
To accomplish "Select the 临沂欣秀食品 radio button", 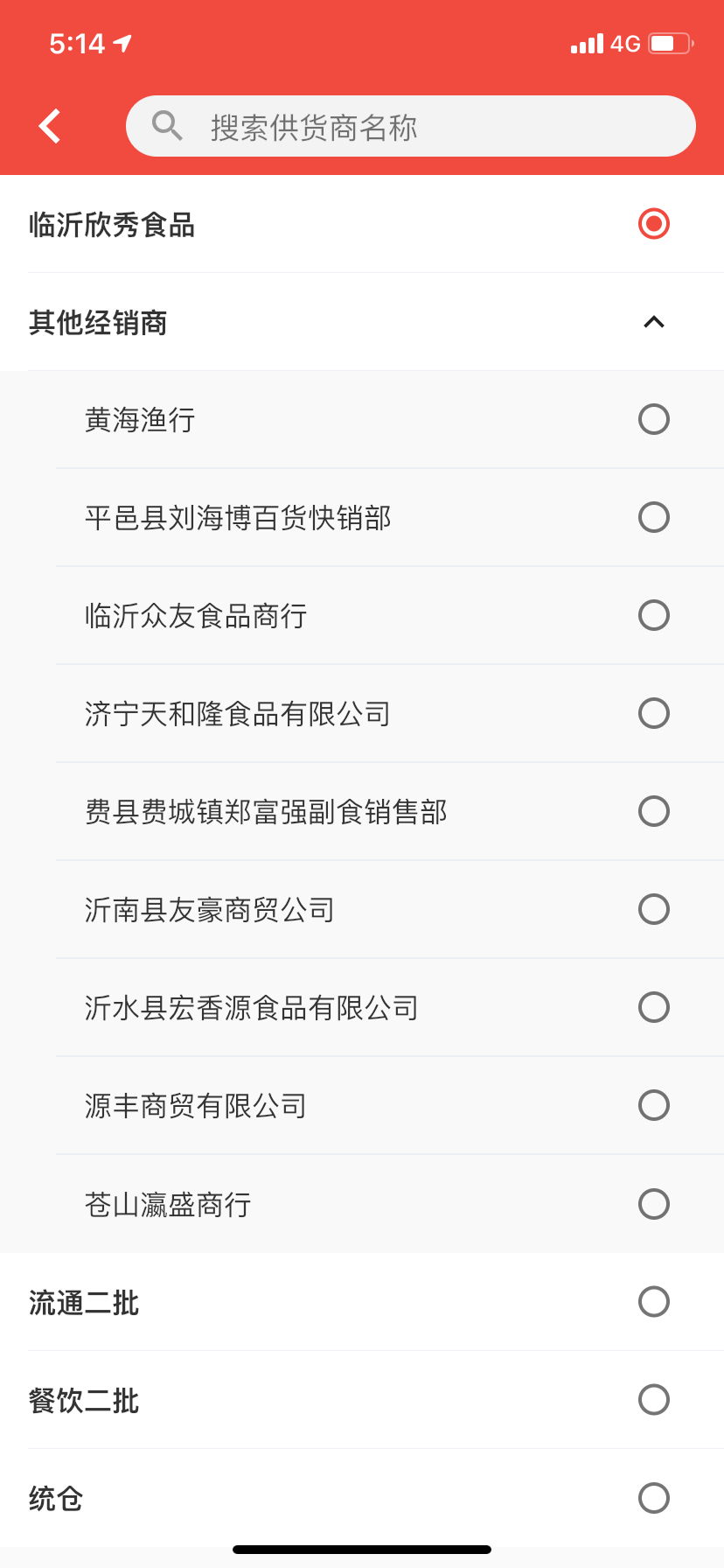I will (x=653, y=224).
